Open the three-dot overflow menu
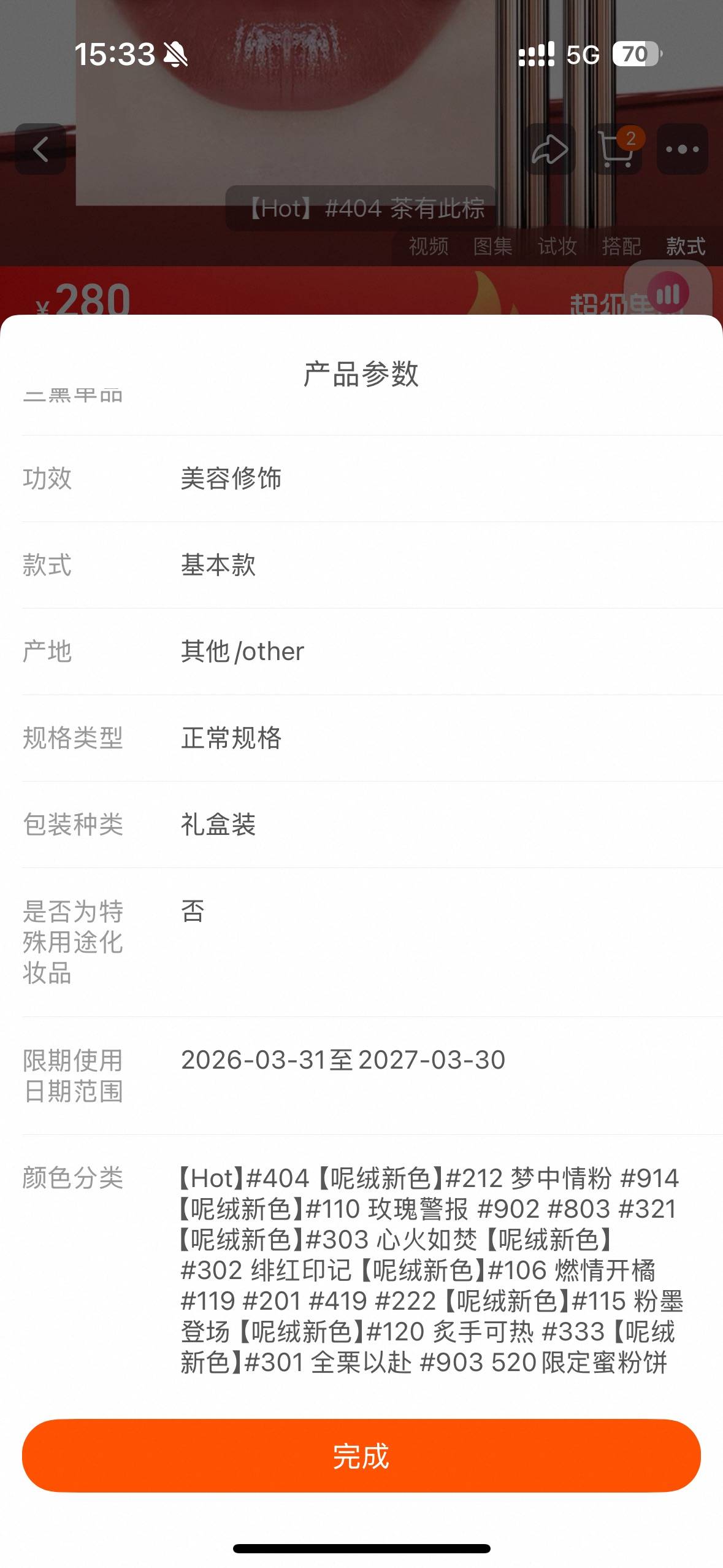 tap(683, 149)
